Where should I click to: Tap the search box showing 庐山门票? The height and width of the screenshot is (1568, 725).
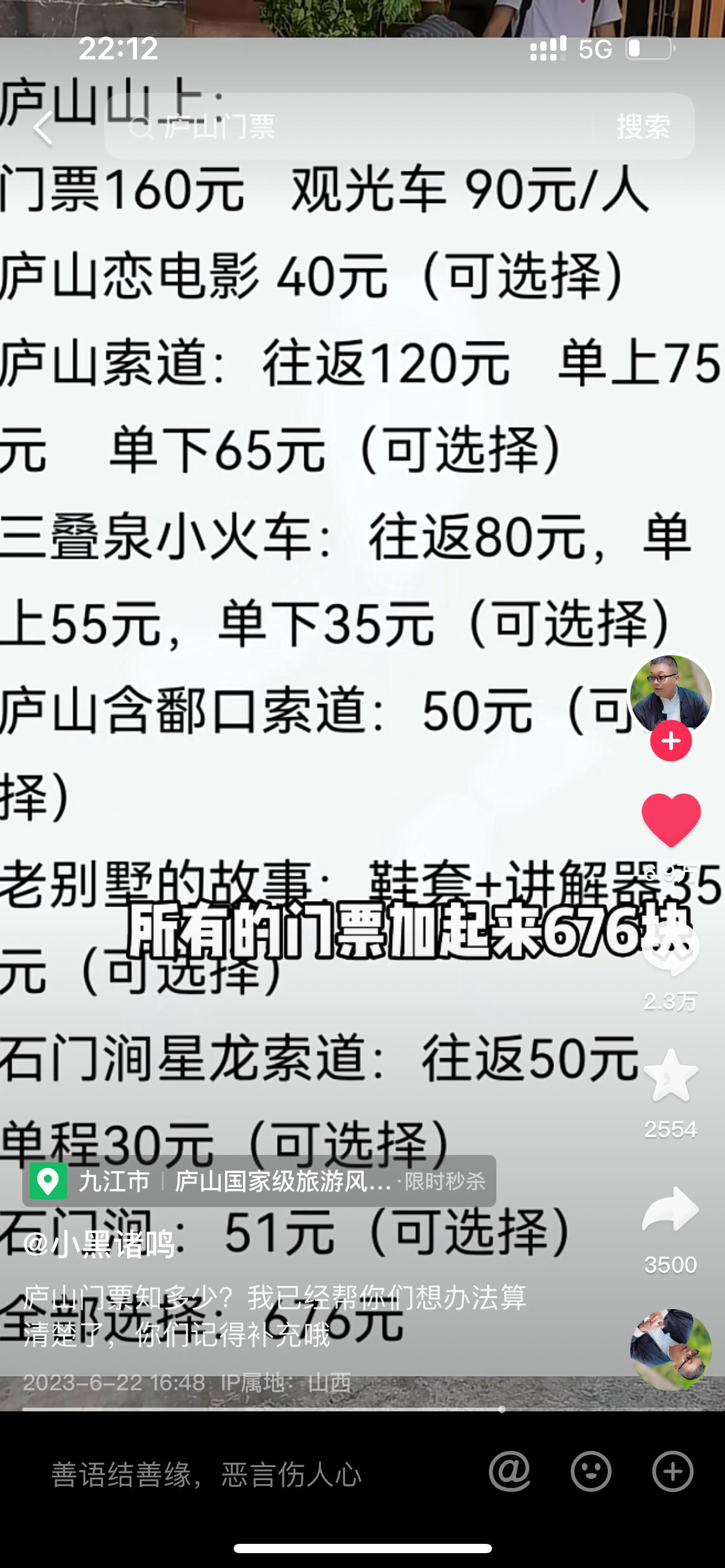click(347, 127)
